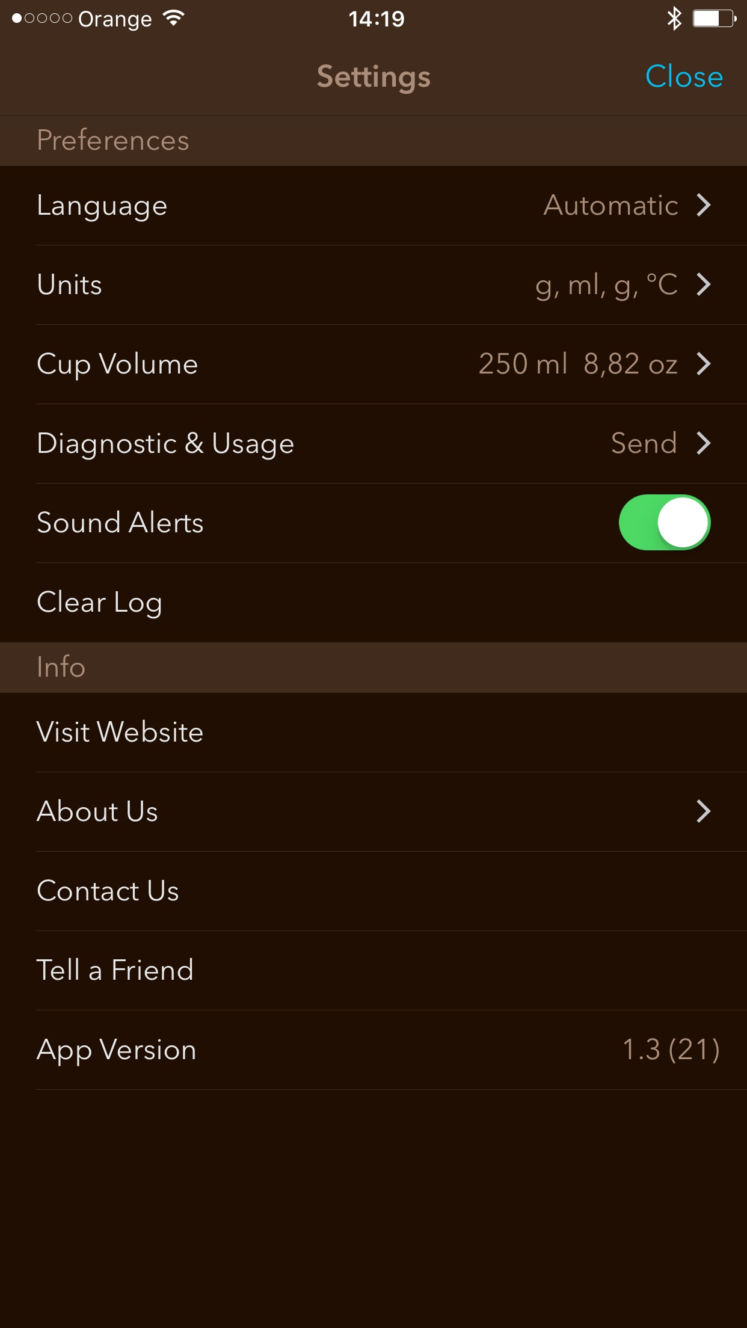The width and height of the screenshot is (747, 1328).
Task: Open the Language preference
Action: tap(373, 205)
